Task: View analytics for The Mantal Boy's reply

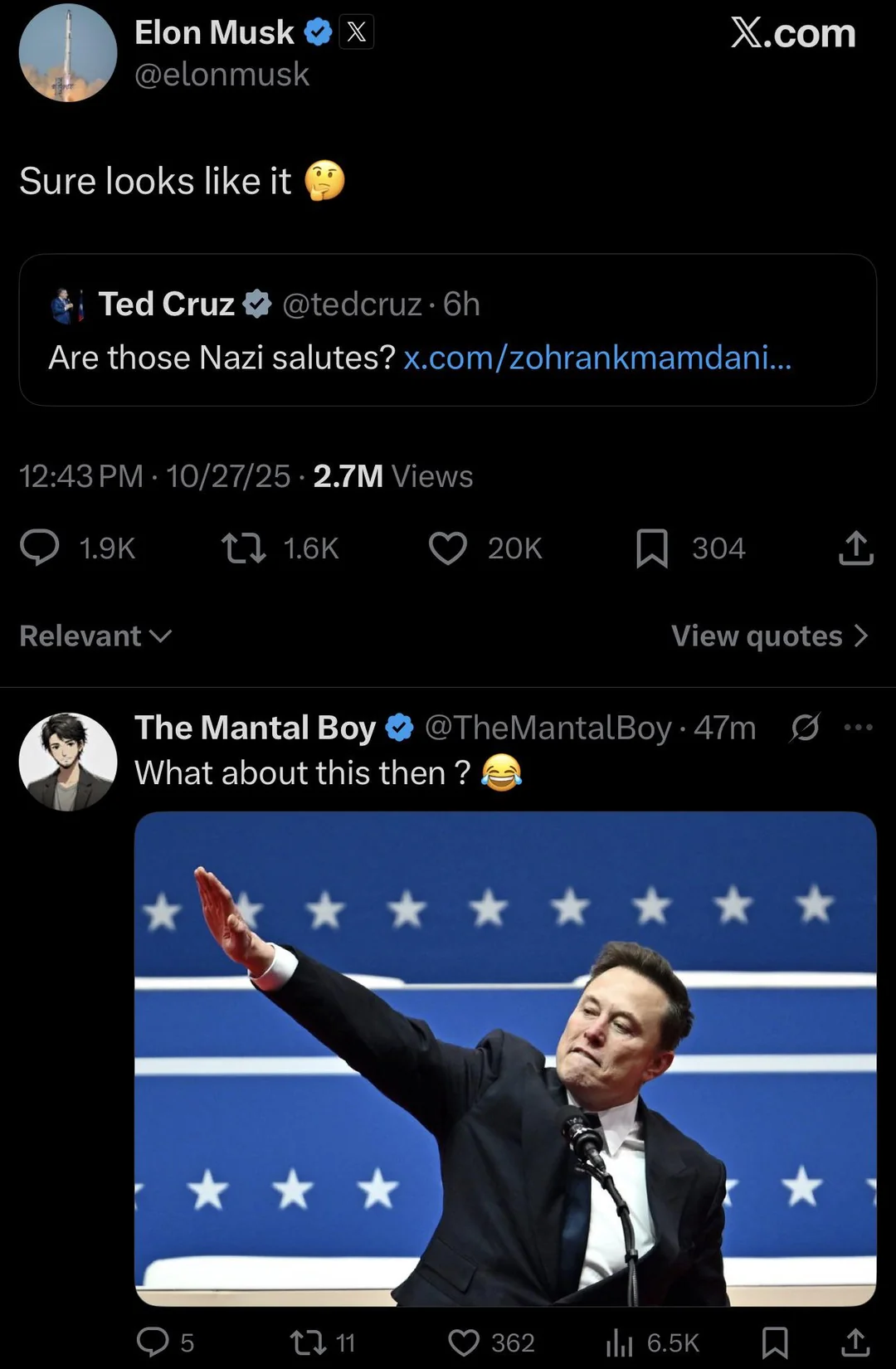Action: 619,1342
